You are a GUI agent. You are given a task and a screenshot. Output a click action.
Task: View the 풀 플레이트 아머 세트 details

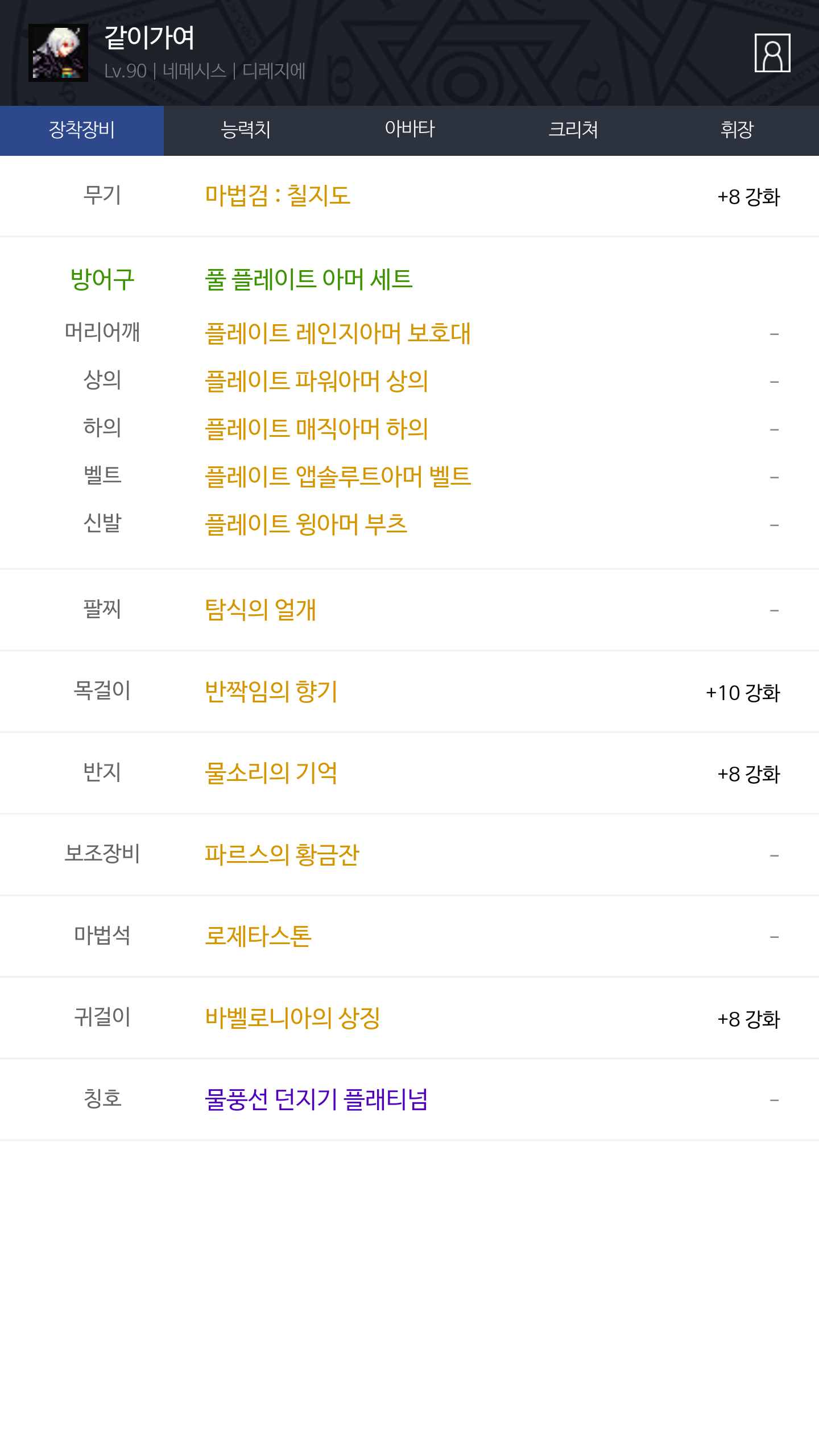pos(308,280)
